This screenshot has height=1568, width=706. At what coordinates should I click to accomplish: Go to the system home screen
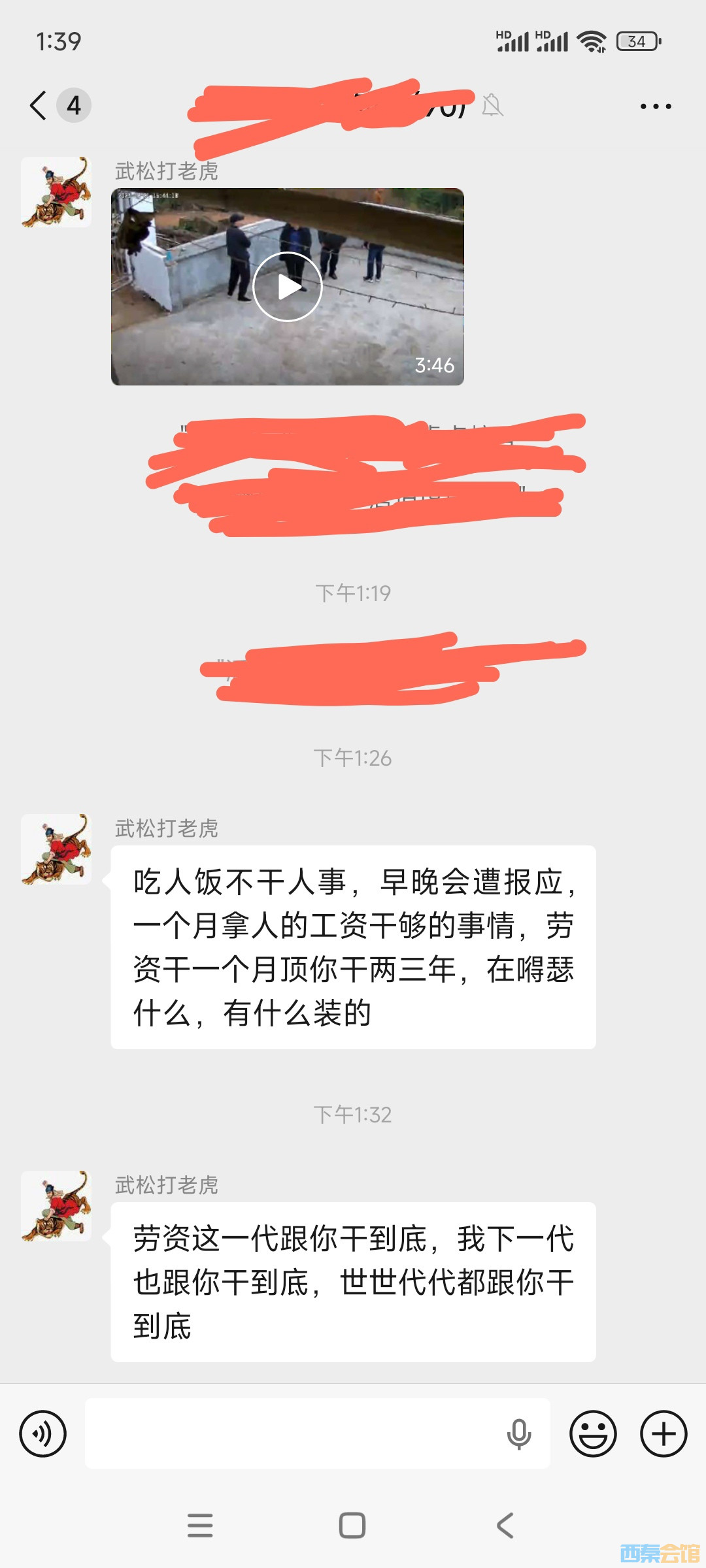tap(352, 1526)
